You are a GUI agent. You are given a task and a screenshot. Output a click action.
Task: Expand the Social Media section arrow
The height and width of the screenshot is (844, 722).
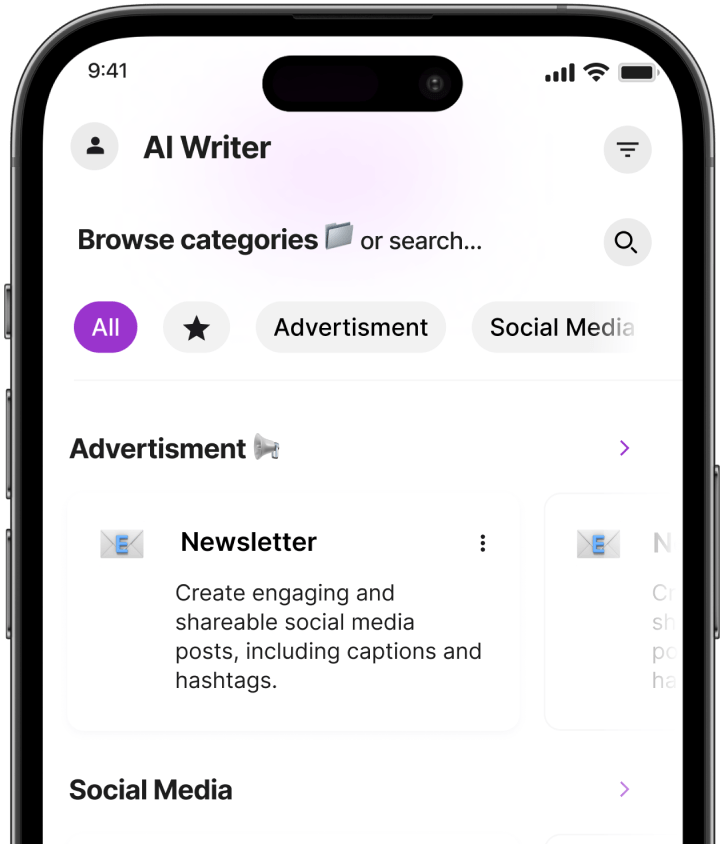625,790
